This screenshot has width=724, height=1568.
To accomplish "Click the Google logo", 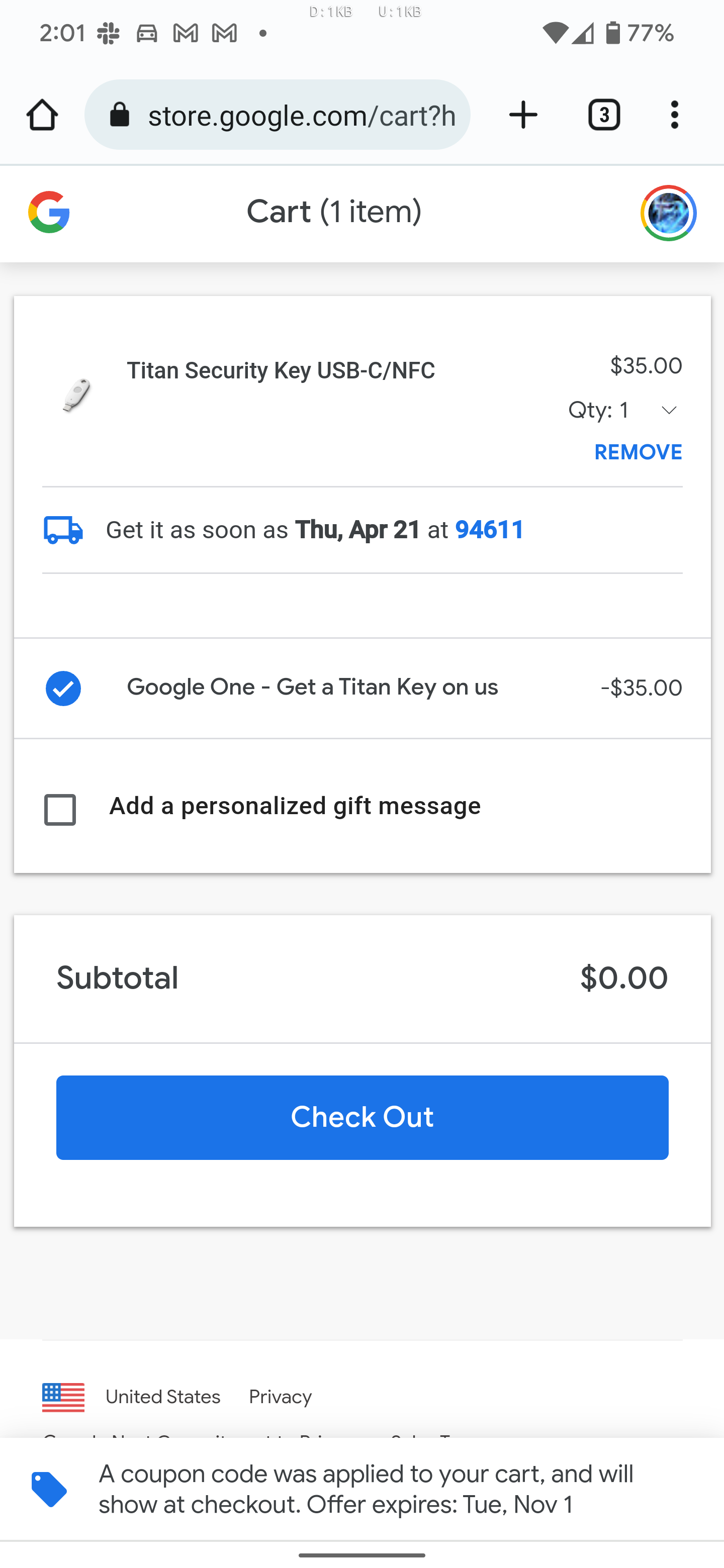I will (x=49, y=213).
